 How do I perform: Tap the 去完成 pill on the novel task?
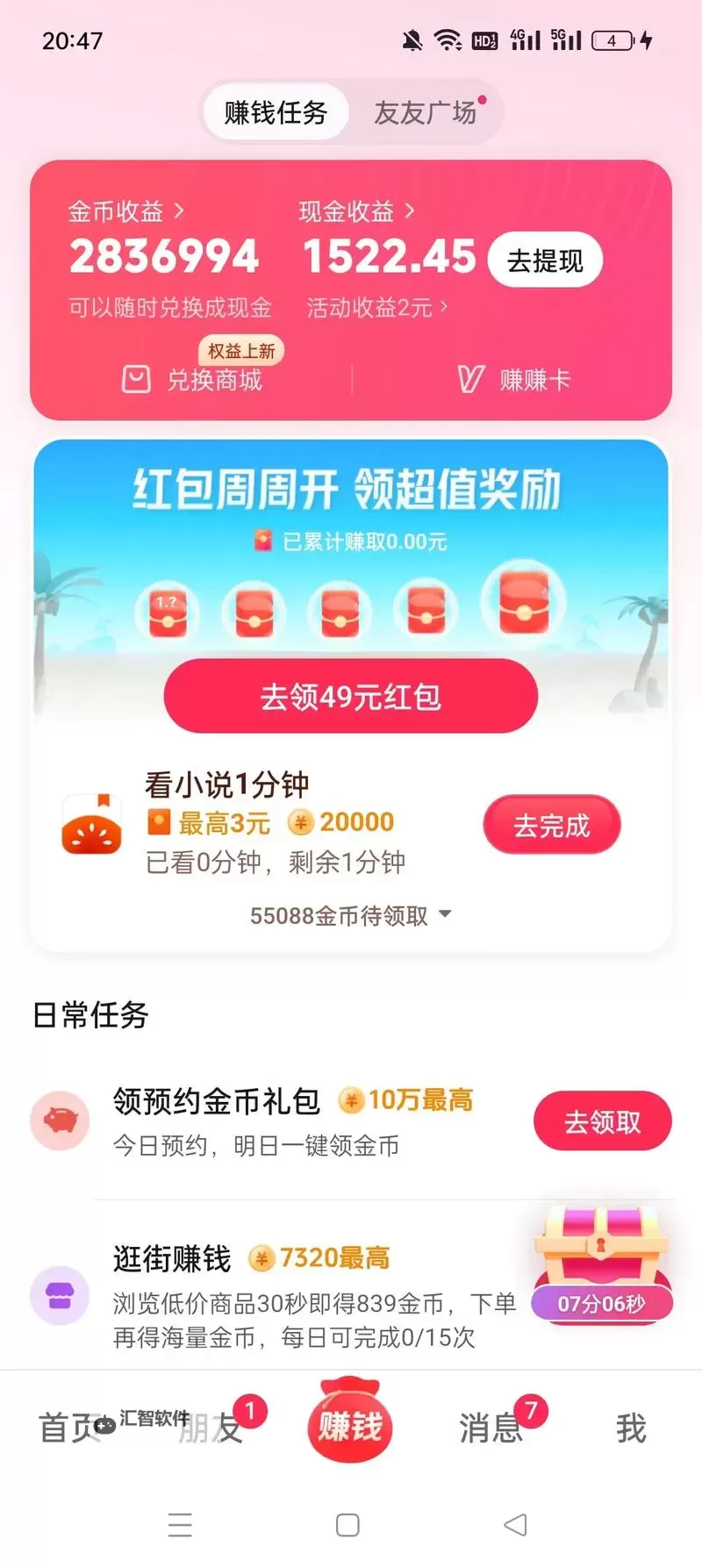coord(551,824)
